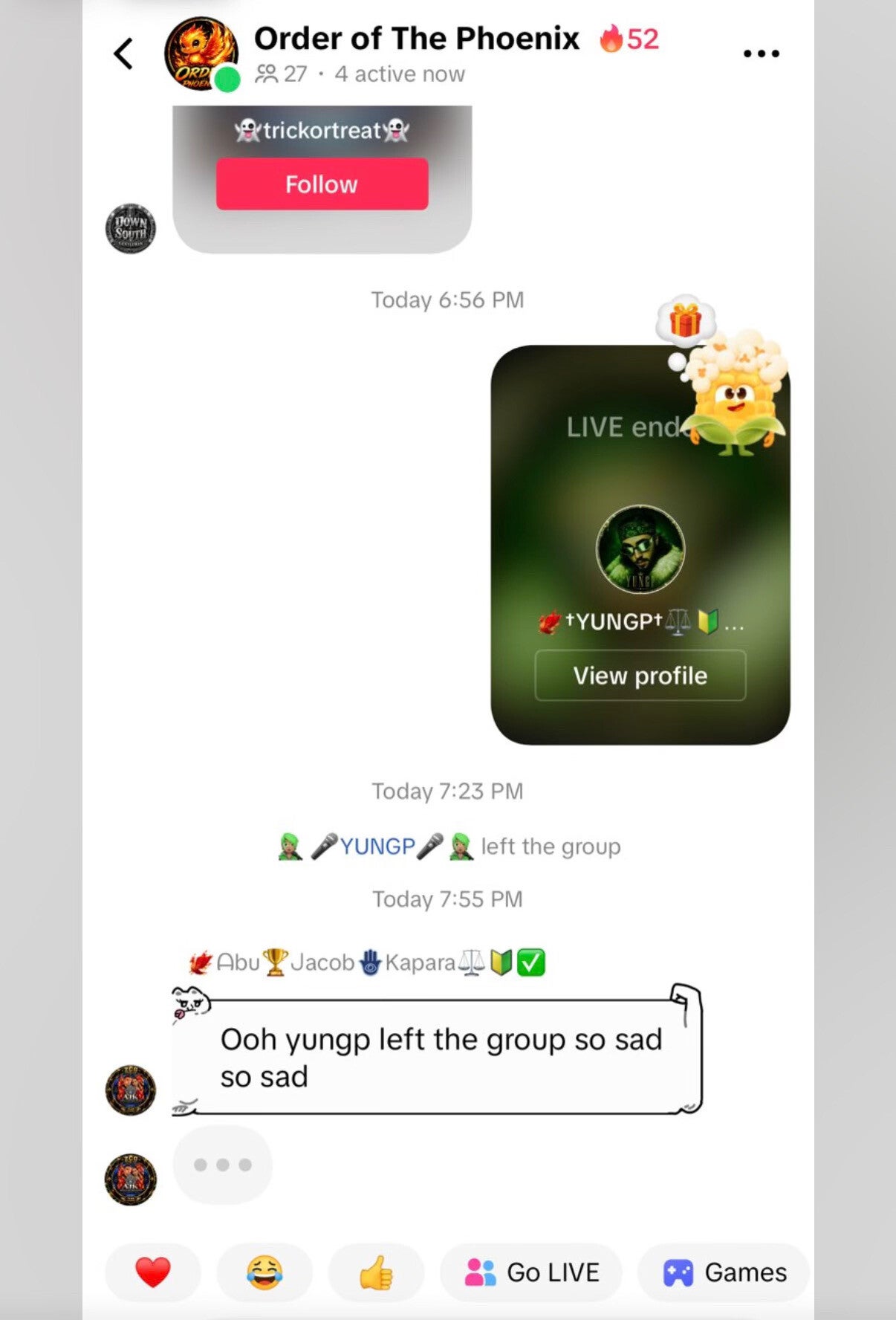Open the Games chip

(x=724, y=1272)
